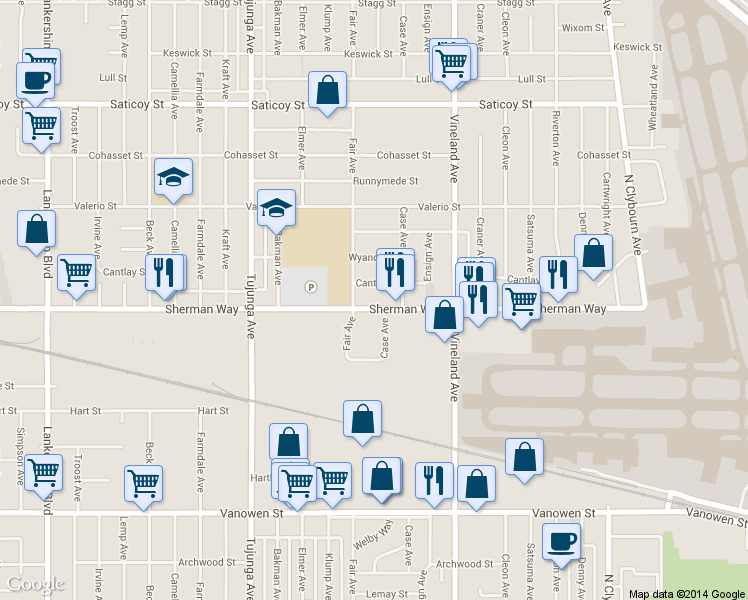Open the grocery cart marker by Lull St
This screenshot has width=748, height=600.
coord(451,63)
